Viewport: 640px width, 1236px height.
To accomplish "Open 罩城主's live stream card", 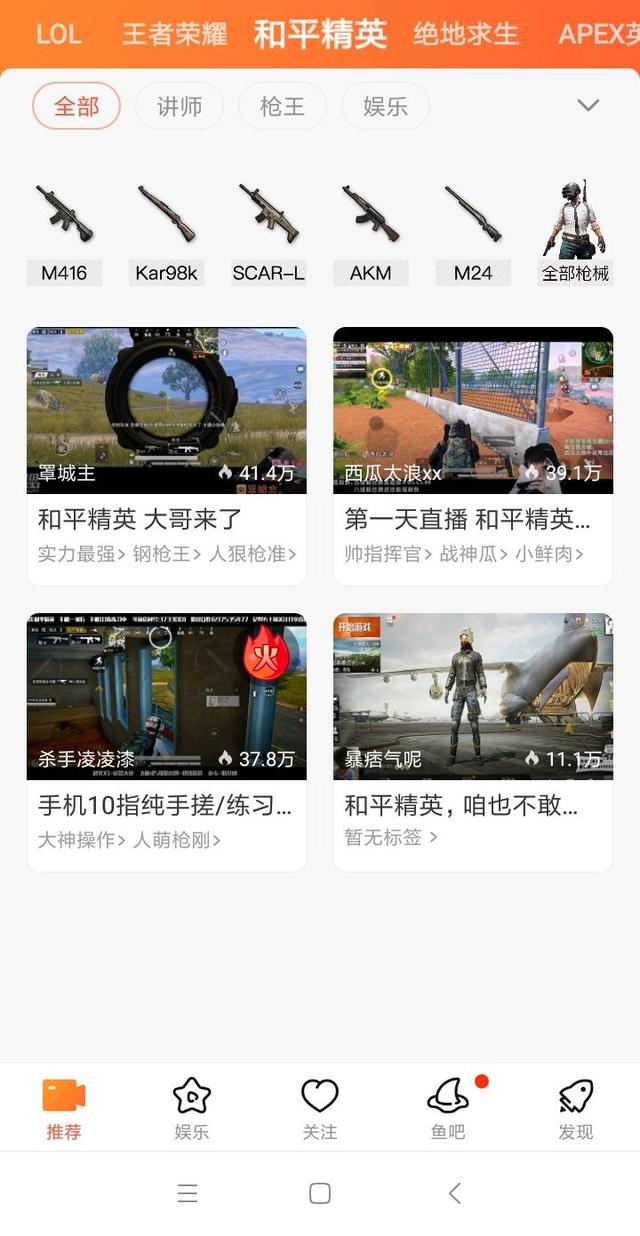I will pyautogui.click(x=166, y=456).
